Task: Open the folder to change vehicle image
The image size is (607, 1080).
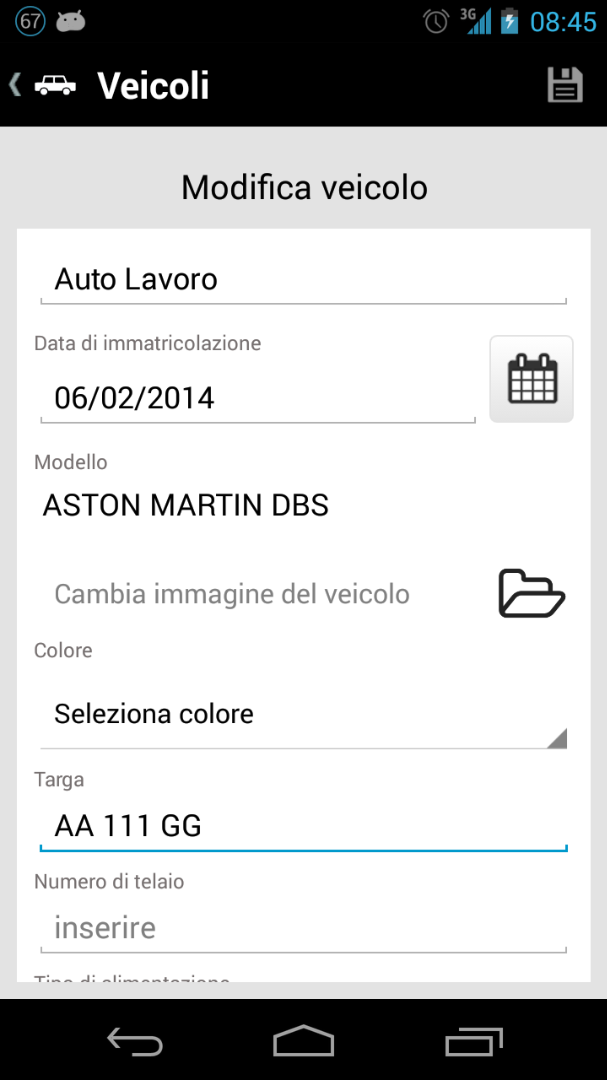Action: [x=531, y=594]
